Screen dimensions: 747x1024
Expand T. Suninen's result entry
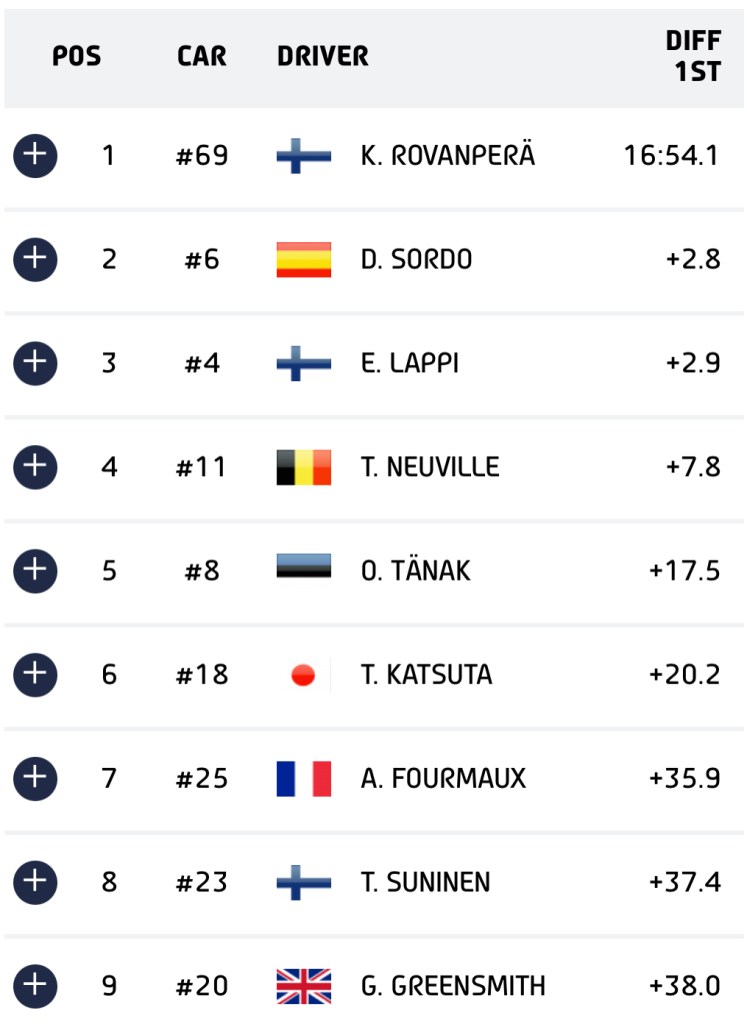35,882
